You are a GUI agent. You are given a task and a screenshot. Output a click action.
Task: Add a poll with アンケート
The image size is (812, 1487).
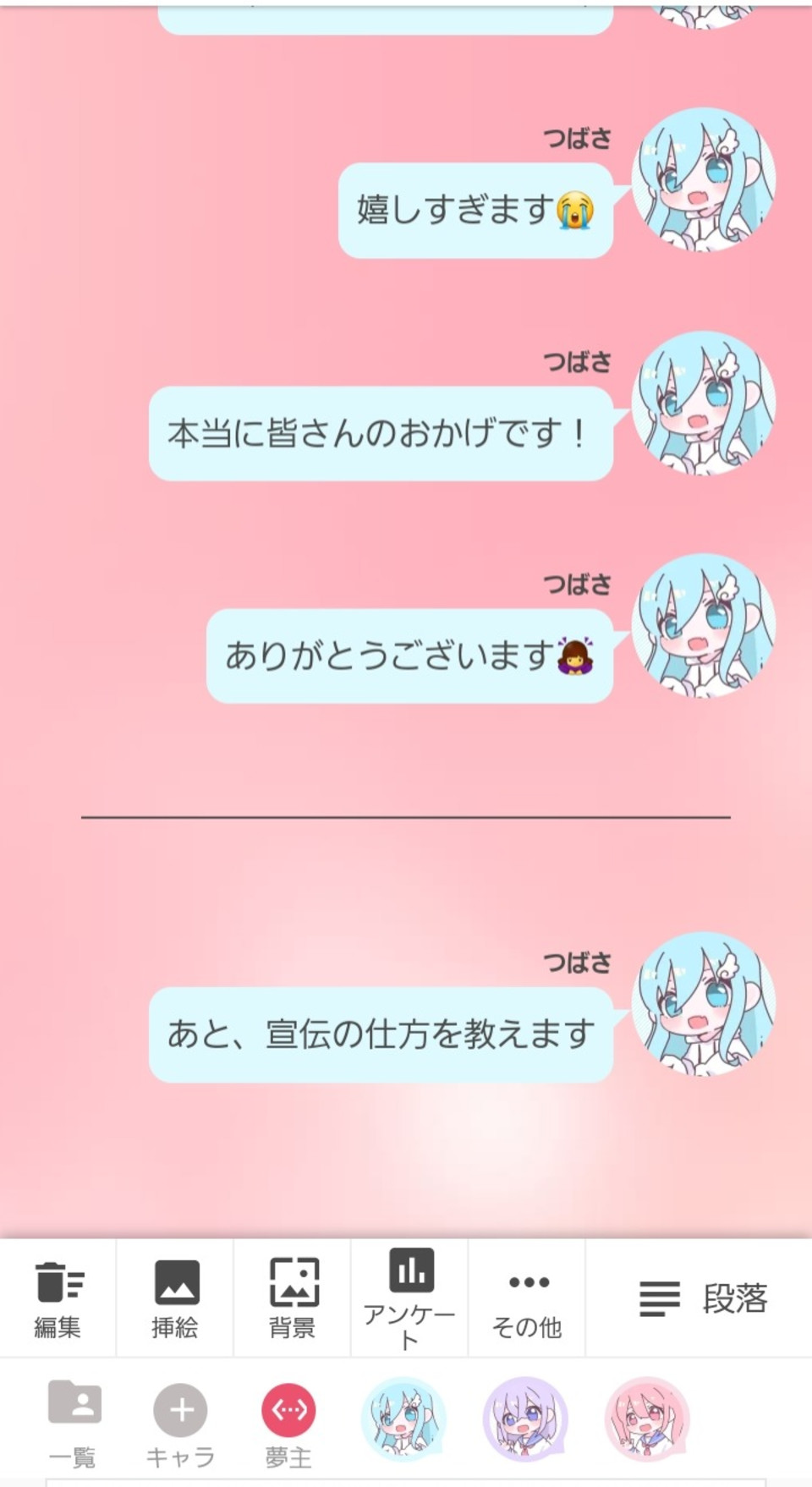click(410, 1298)
